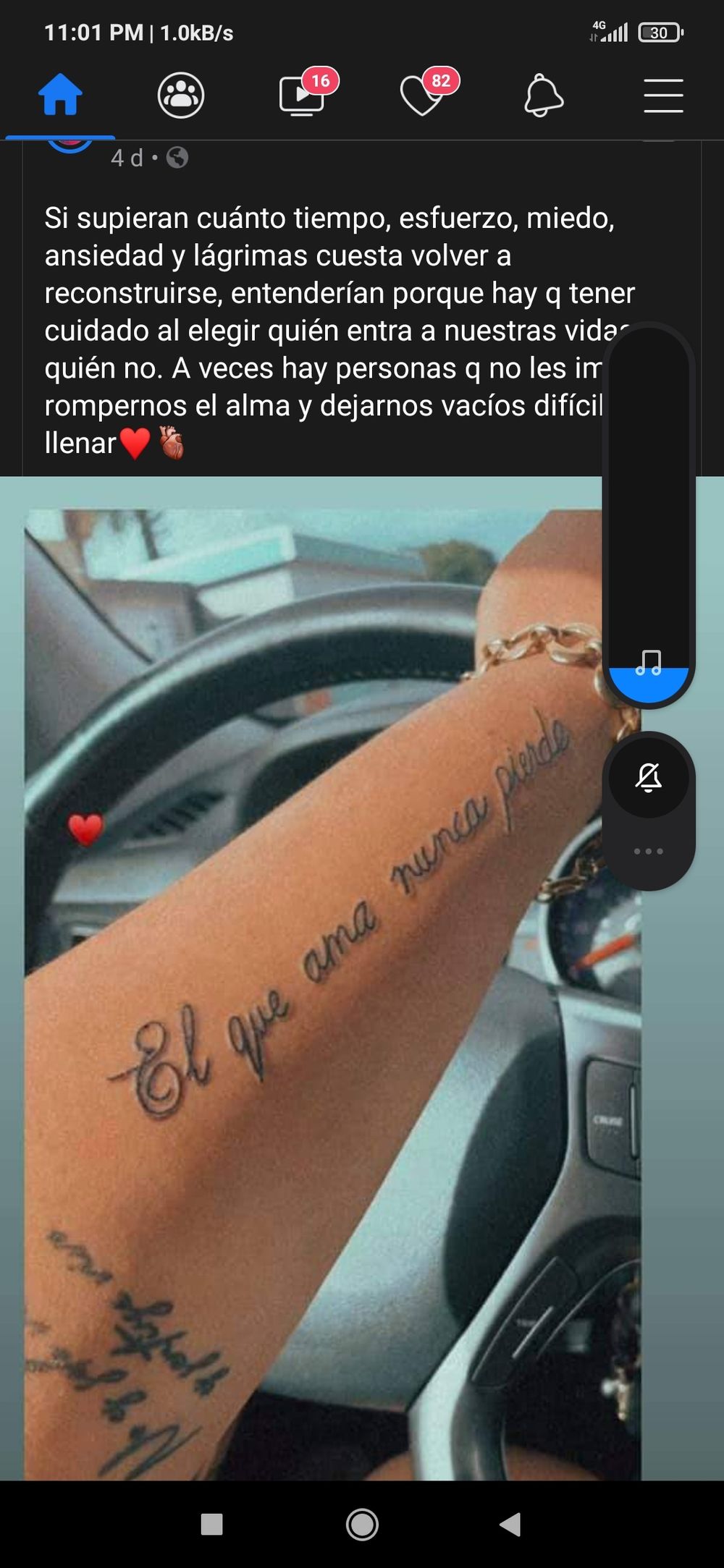
Task: Open the Dating heart tab
Action: (422, 95)
